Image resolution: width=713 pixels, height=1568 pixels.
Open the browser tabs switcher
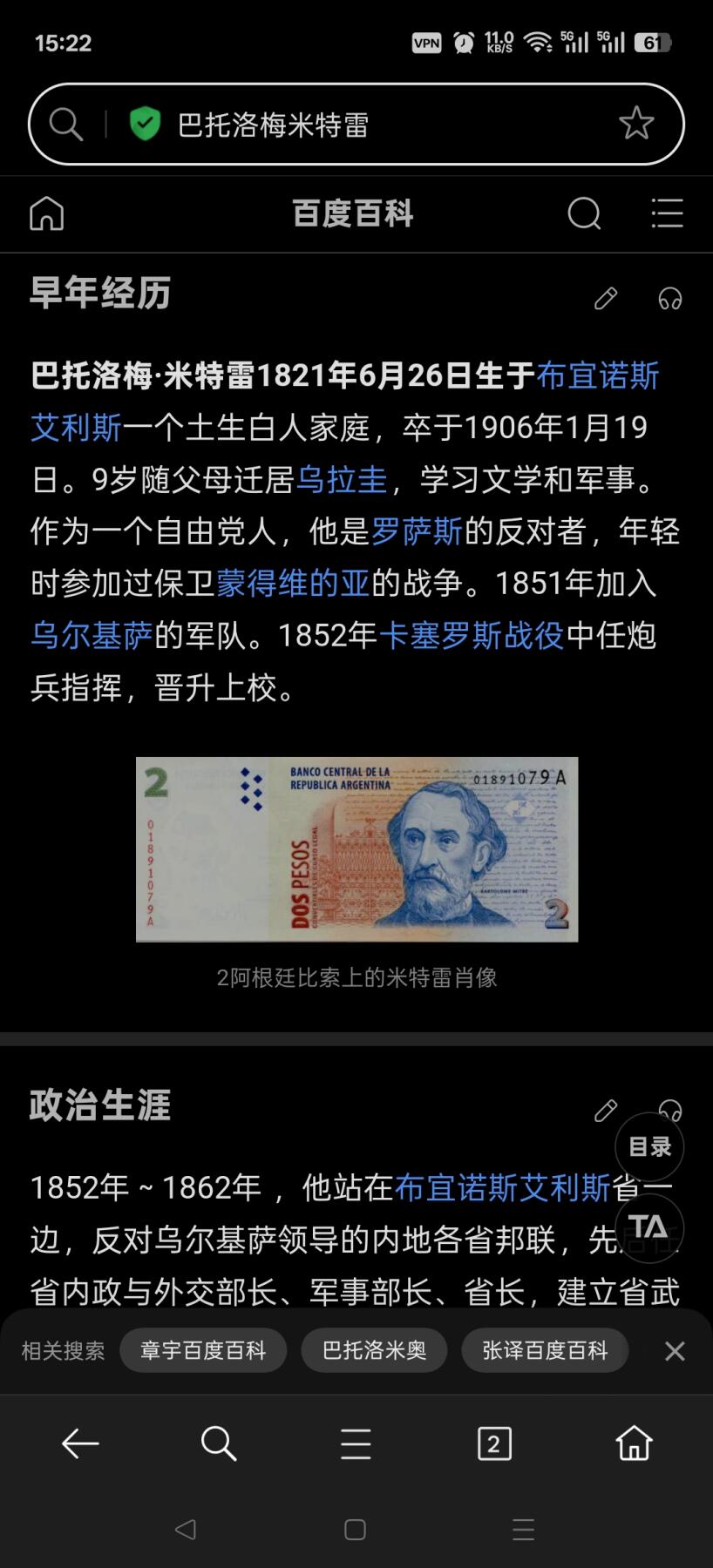coord(494,1443)
